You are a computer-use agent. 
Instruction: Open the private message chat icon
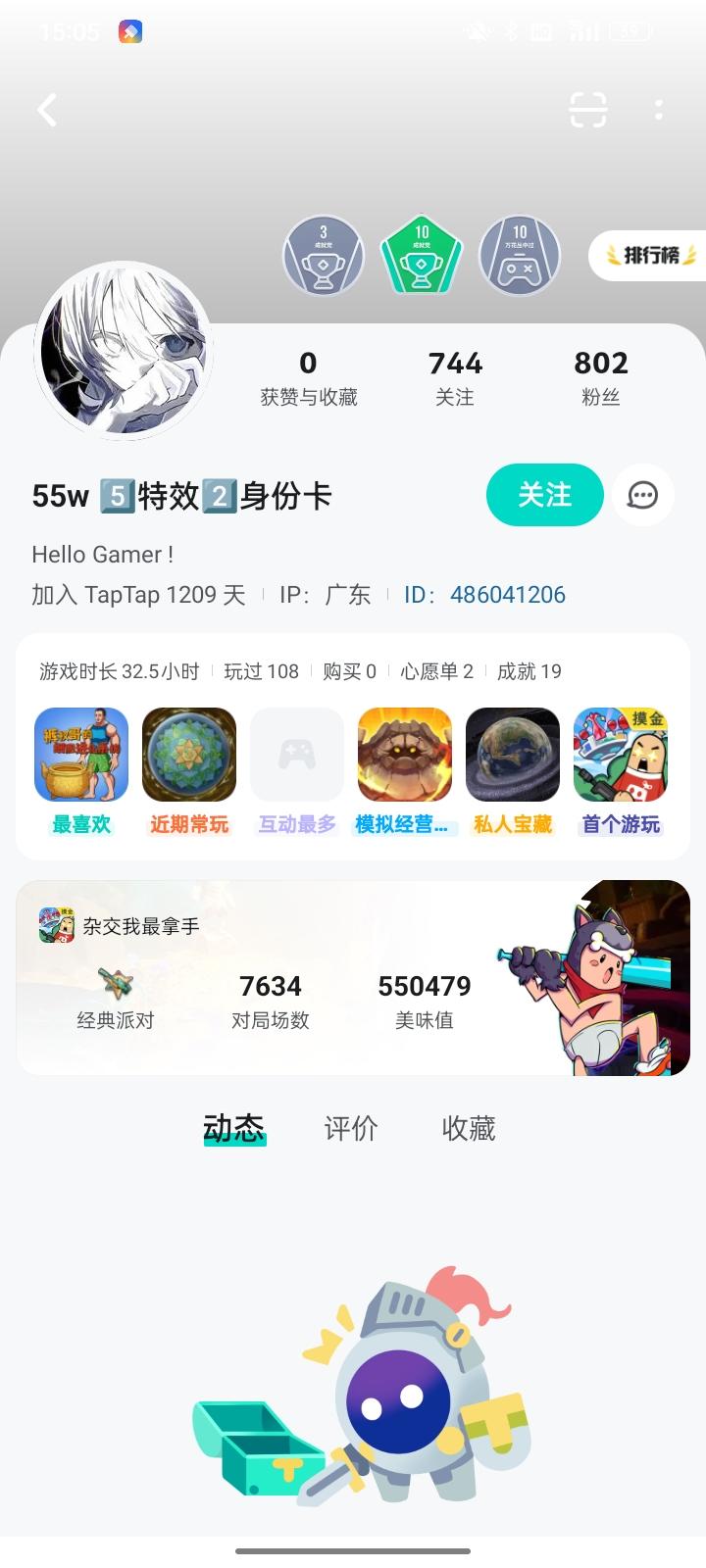coord(642,496)
